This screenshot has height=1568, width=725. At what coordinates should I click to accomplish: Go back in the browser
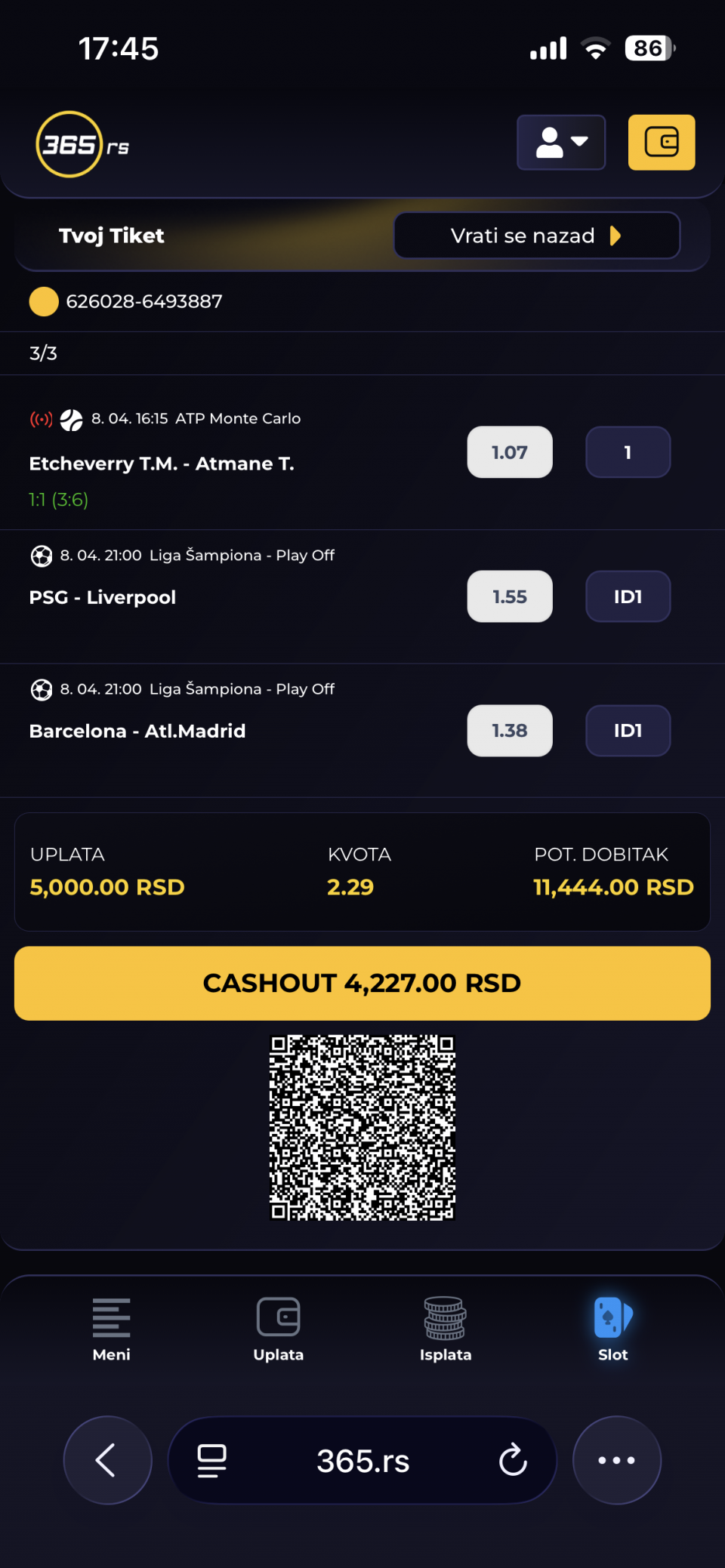107,1460
